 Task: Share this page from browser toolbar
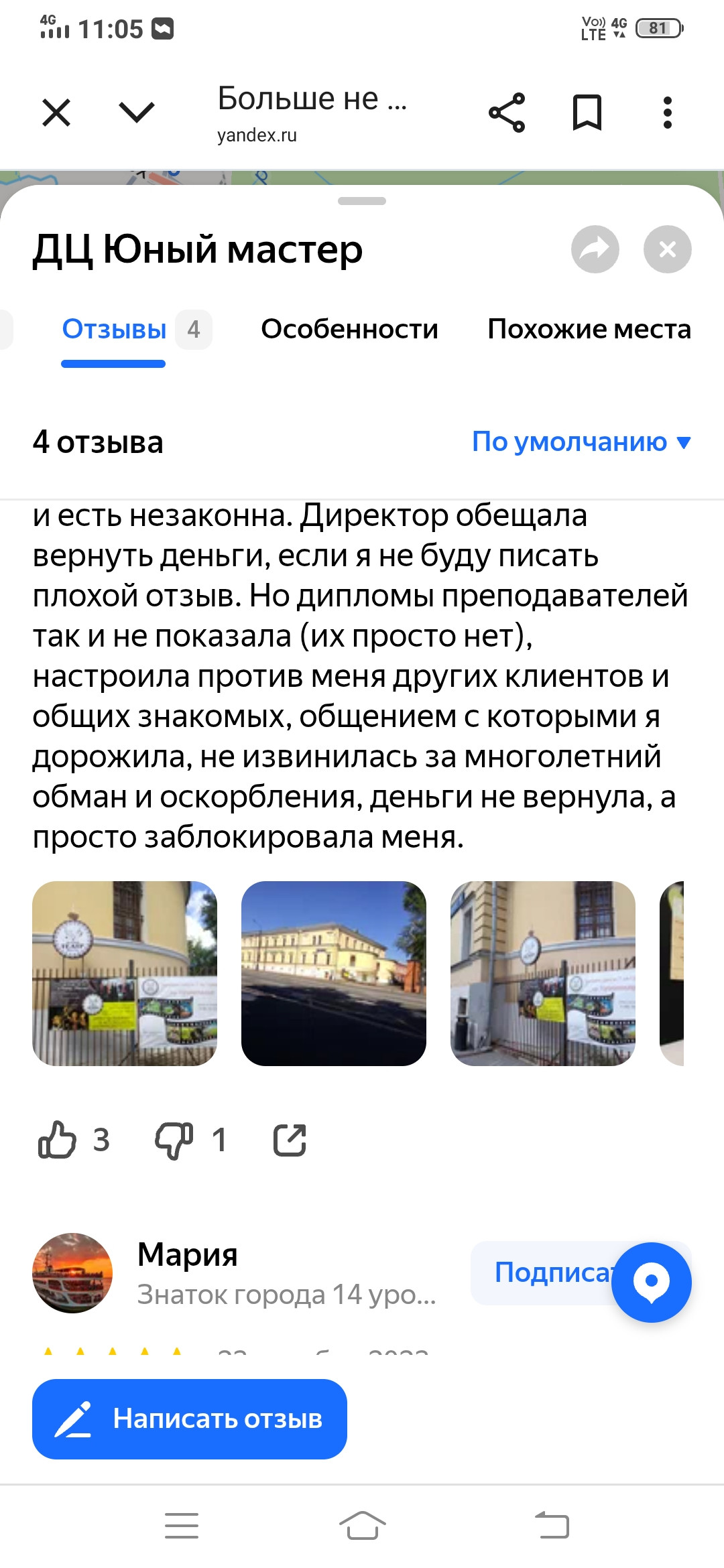coord(507,113)
